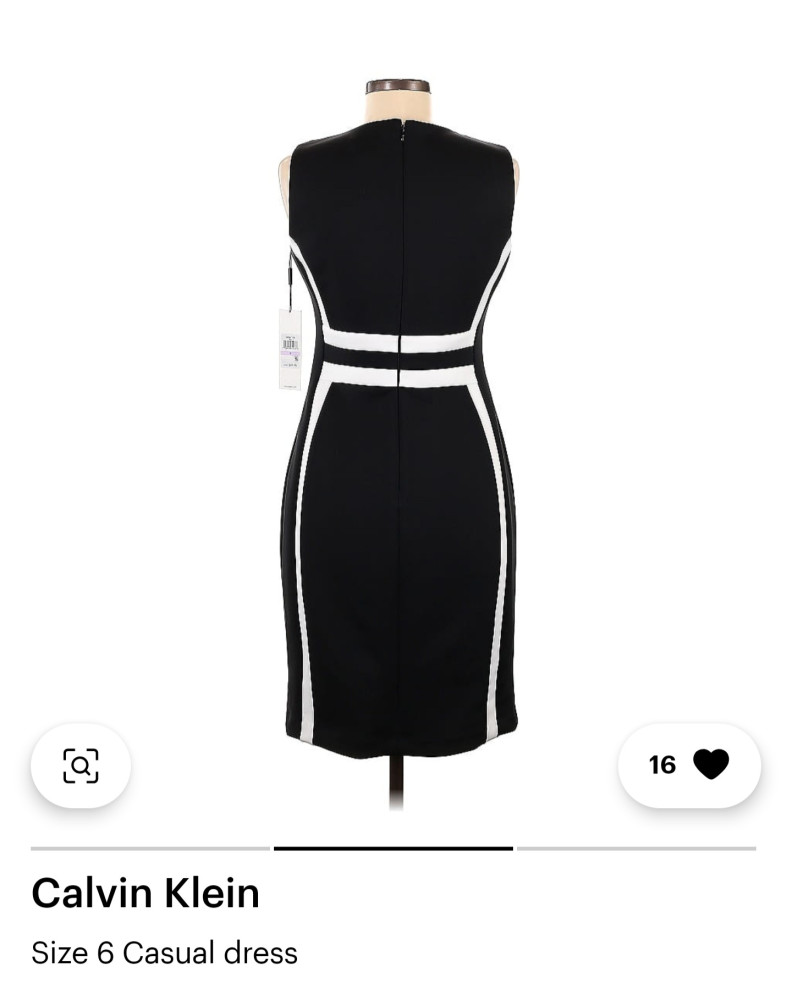This screenshot has width=792, height=1000.
Task: Like this dress with the heart button
Action: click(690, 765)
